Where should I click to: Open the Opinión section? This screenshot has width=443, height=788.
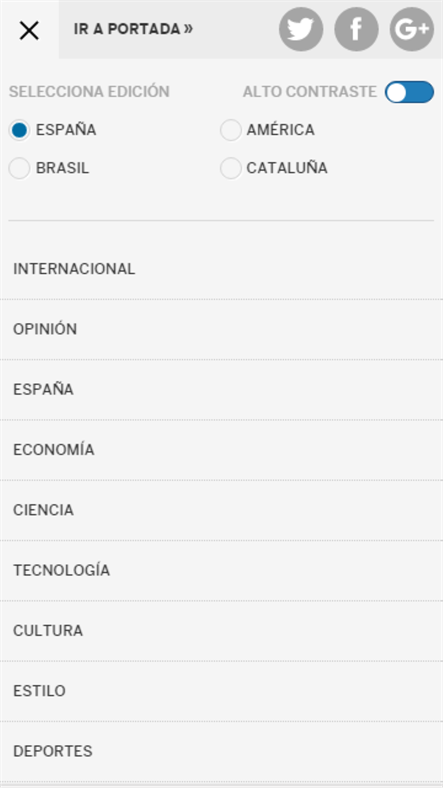tap(222, 329)
